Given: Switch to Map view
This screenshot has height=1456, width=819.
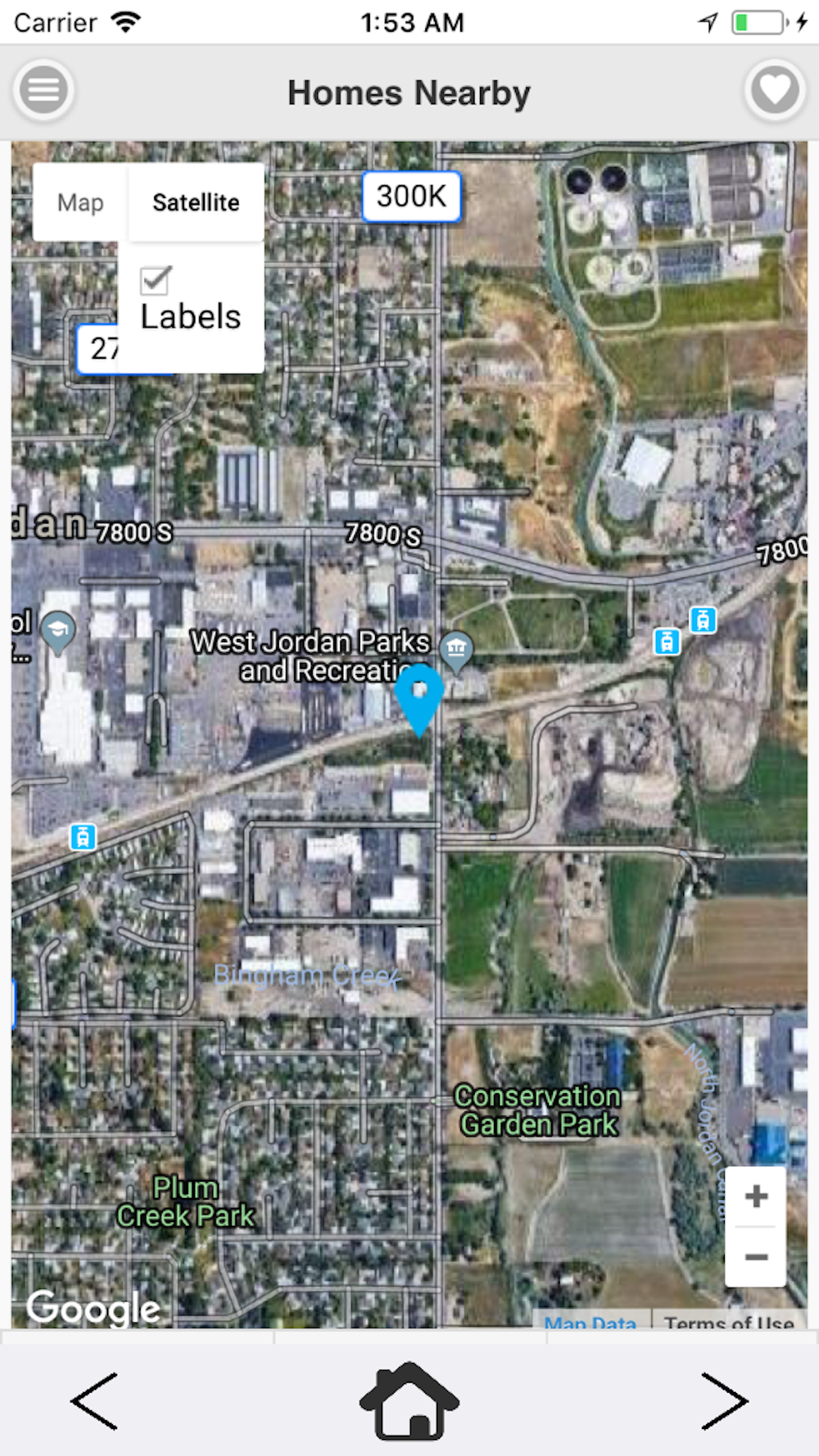Looking at the screenshot, I should coord(80,202).
